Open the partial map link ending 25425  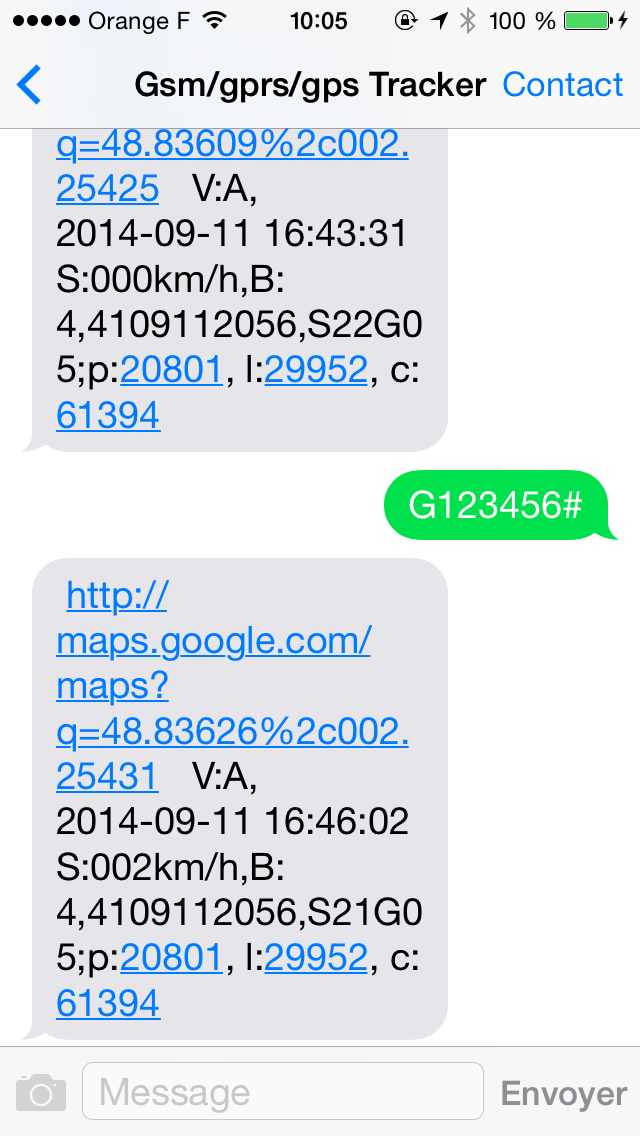233,167
